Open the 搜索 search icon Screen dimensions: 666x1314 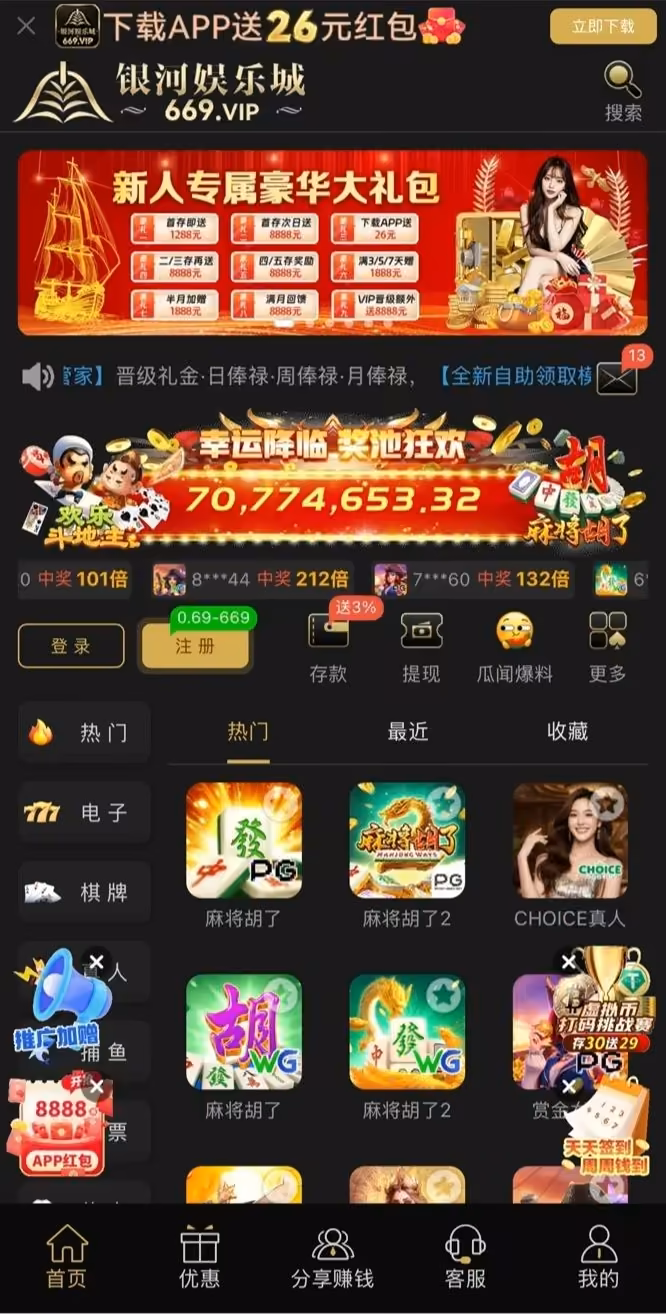point(623,92)
